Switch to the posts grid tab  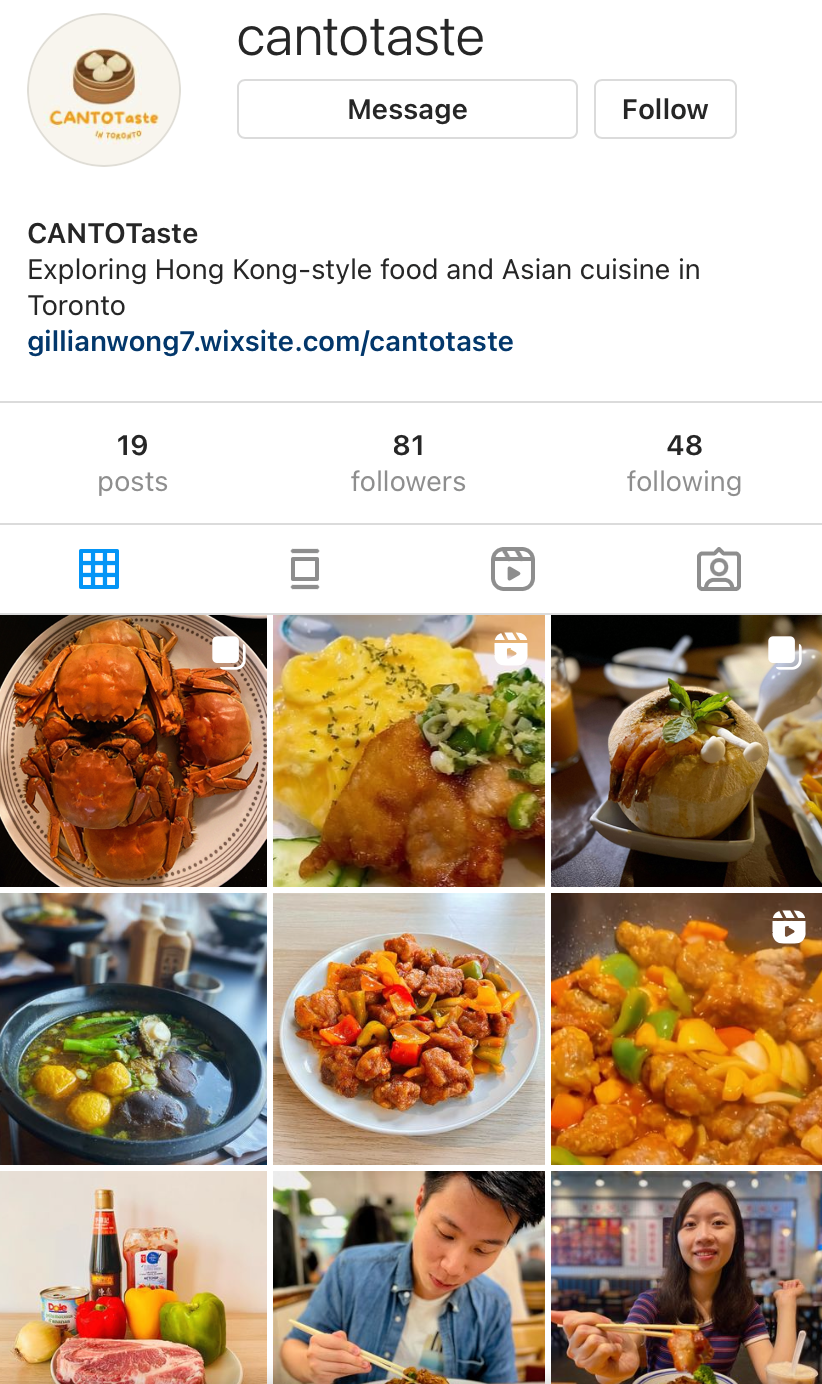click(x=99, y=569)
